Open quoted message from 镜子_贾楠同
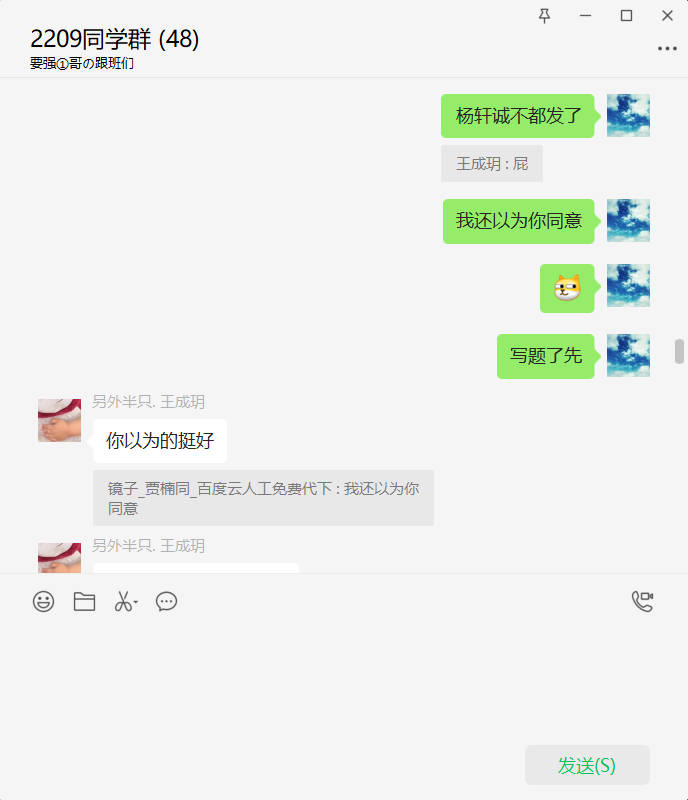This screenshot has width=688, height=800. pos(263,497)
